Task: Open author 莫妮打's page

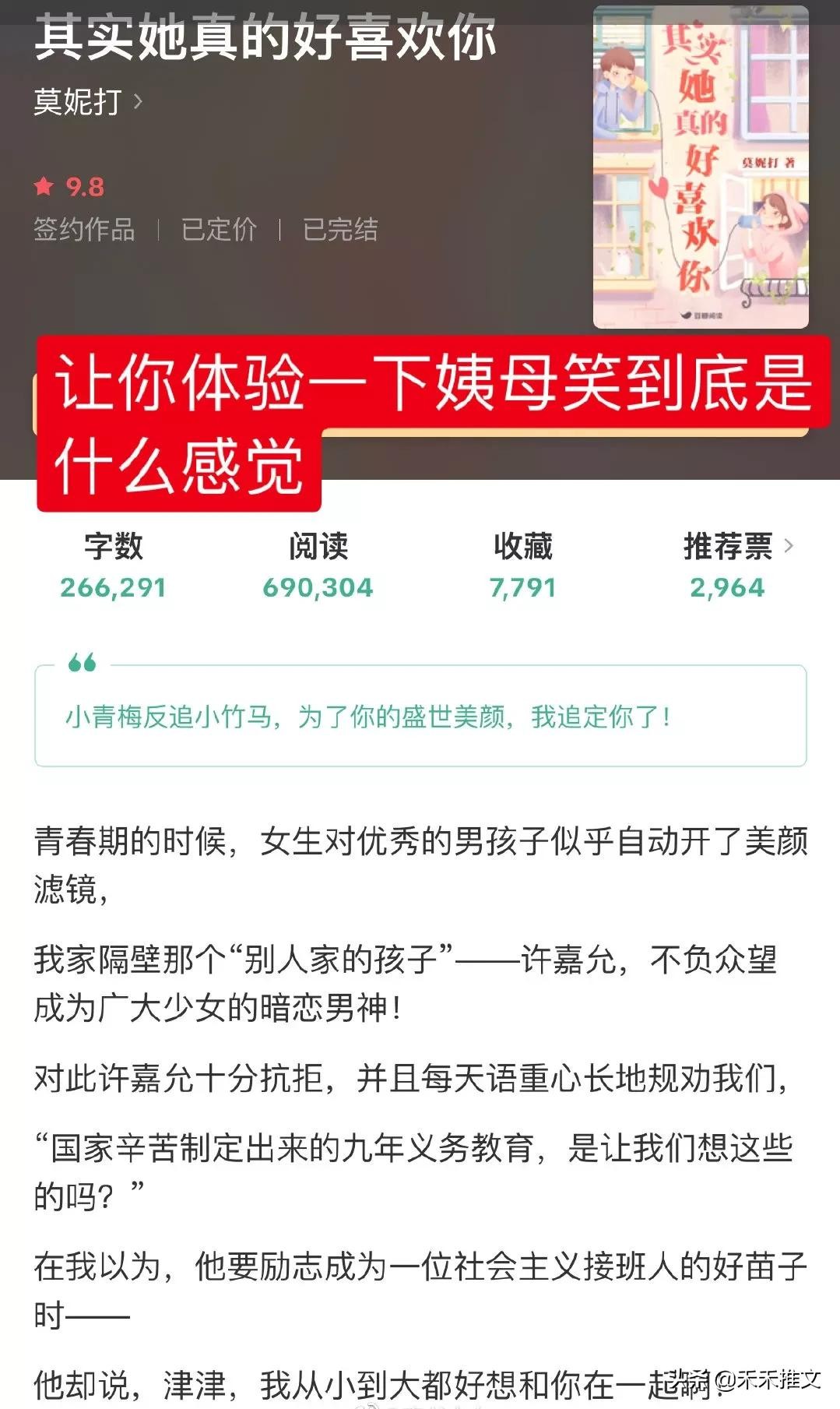Action: (87, 102)
